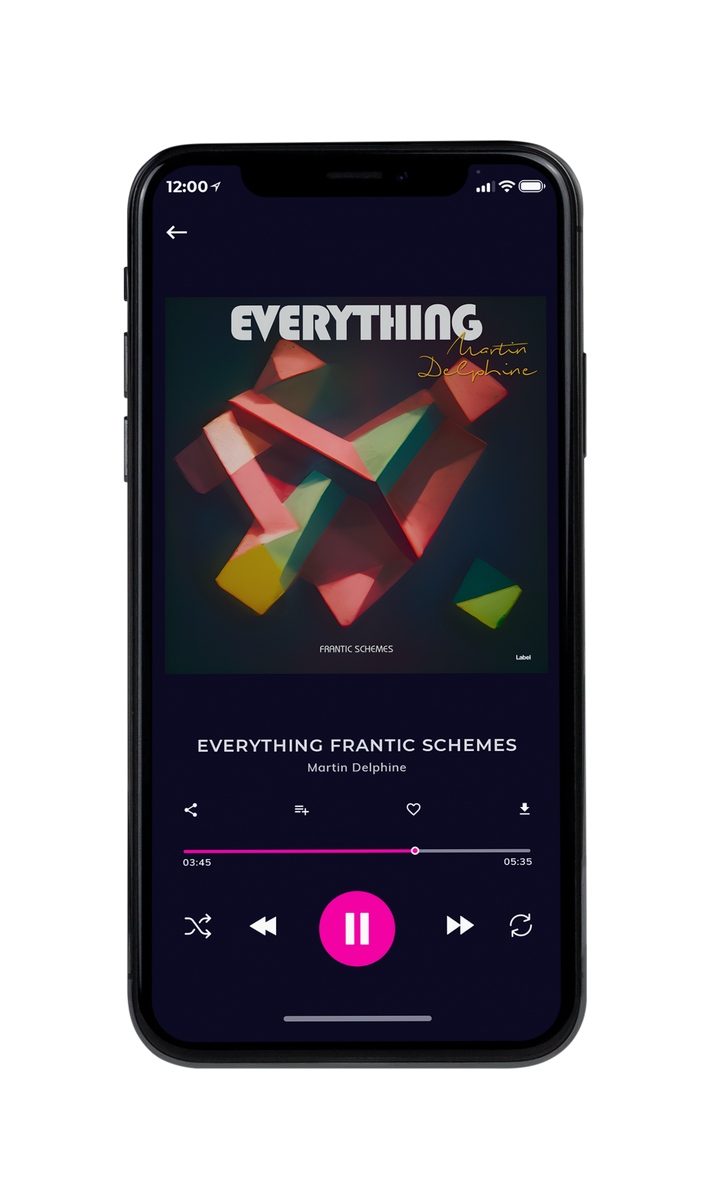Add this track to a playlist
The height and width of the screenshot is (1200, 720).
click(x=301, y=810)
